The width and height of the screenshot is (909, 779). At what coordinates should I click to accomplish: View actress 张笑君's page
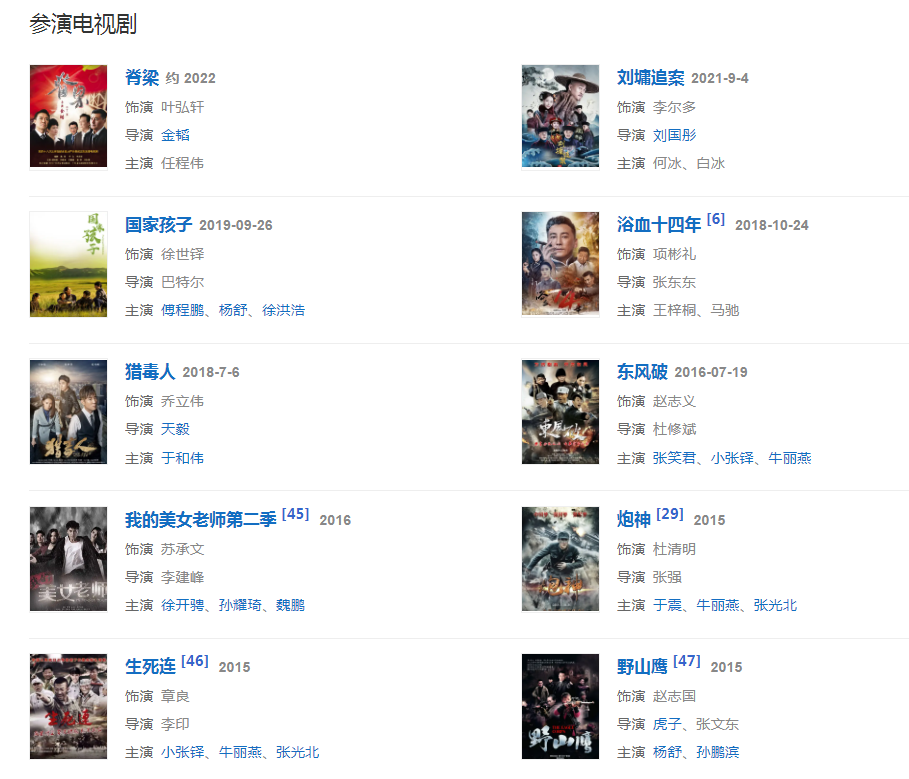[674, 458]
